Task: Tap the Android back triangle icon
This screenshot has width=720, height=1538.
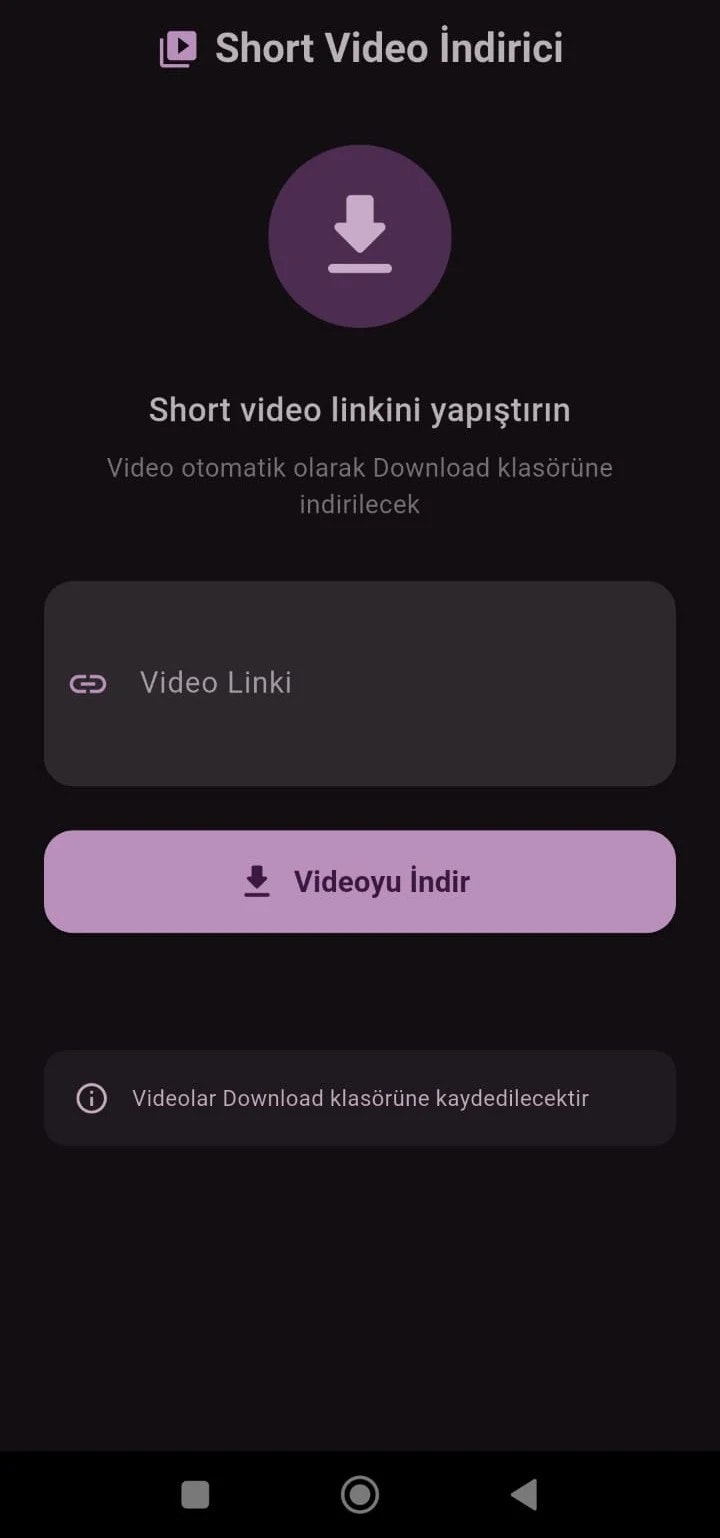Action: pos(524,1494)
